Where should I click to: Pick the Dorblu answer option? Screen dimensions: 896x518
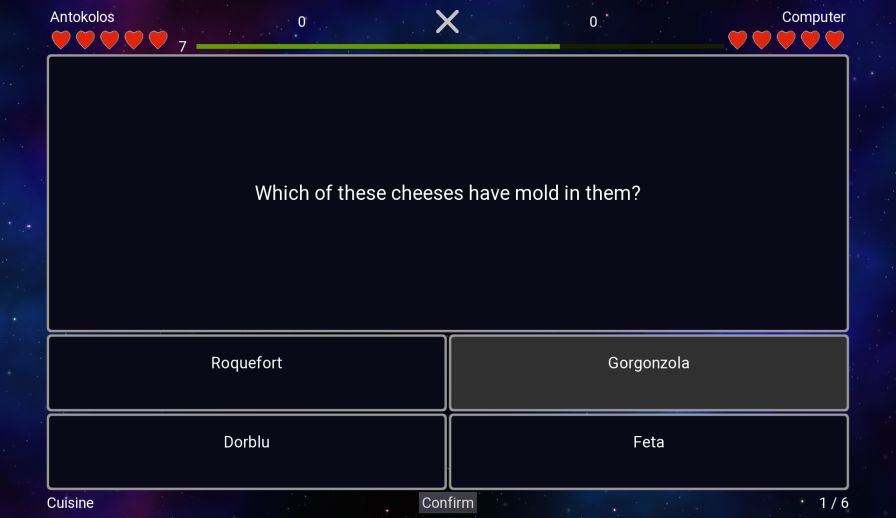[x=246, y=451]
